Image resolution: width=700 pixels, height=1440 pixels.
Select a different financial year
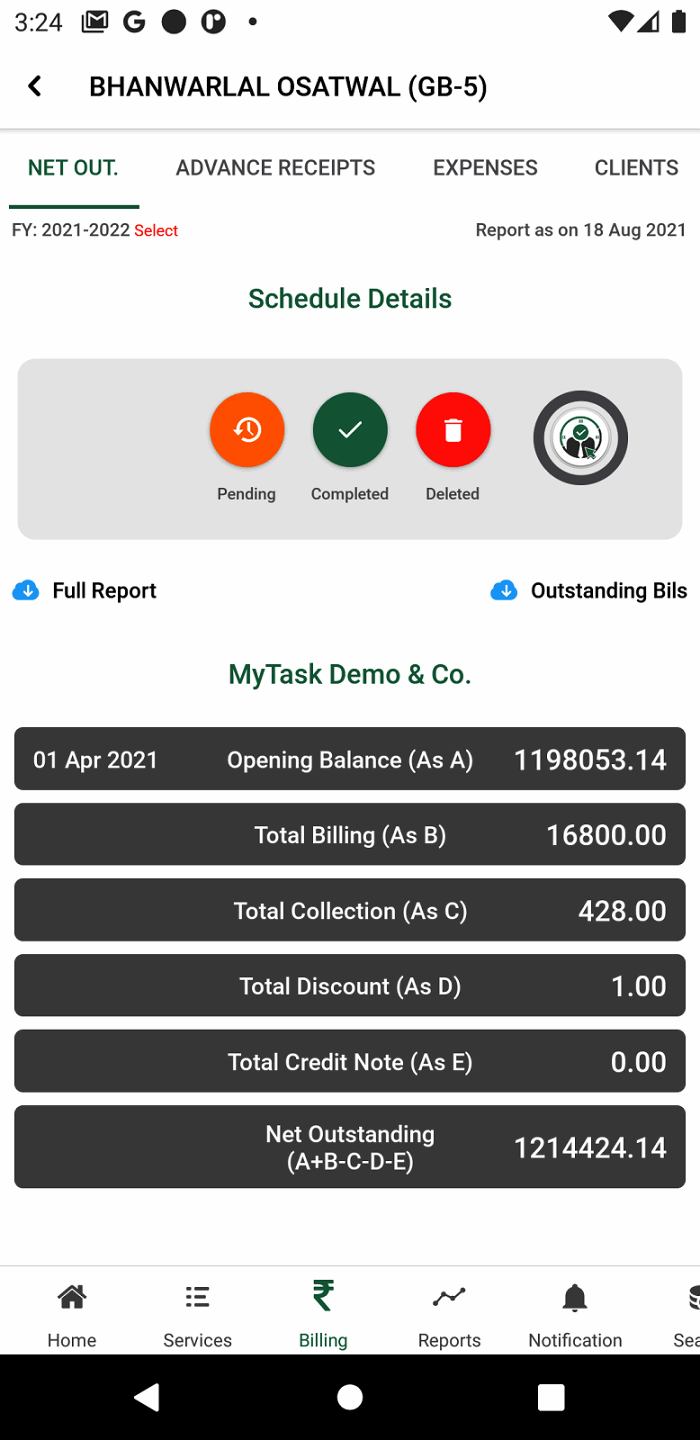pyautogui.click(x=156, y=231)
